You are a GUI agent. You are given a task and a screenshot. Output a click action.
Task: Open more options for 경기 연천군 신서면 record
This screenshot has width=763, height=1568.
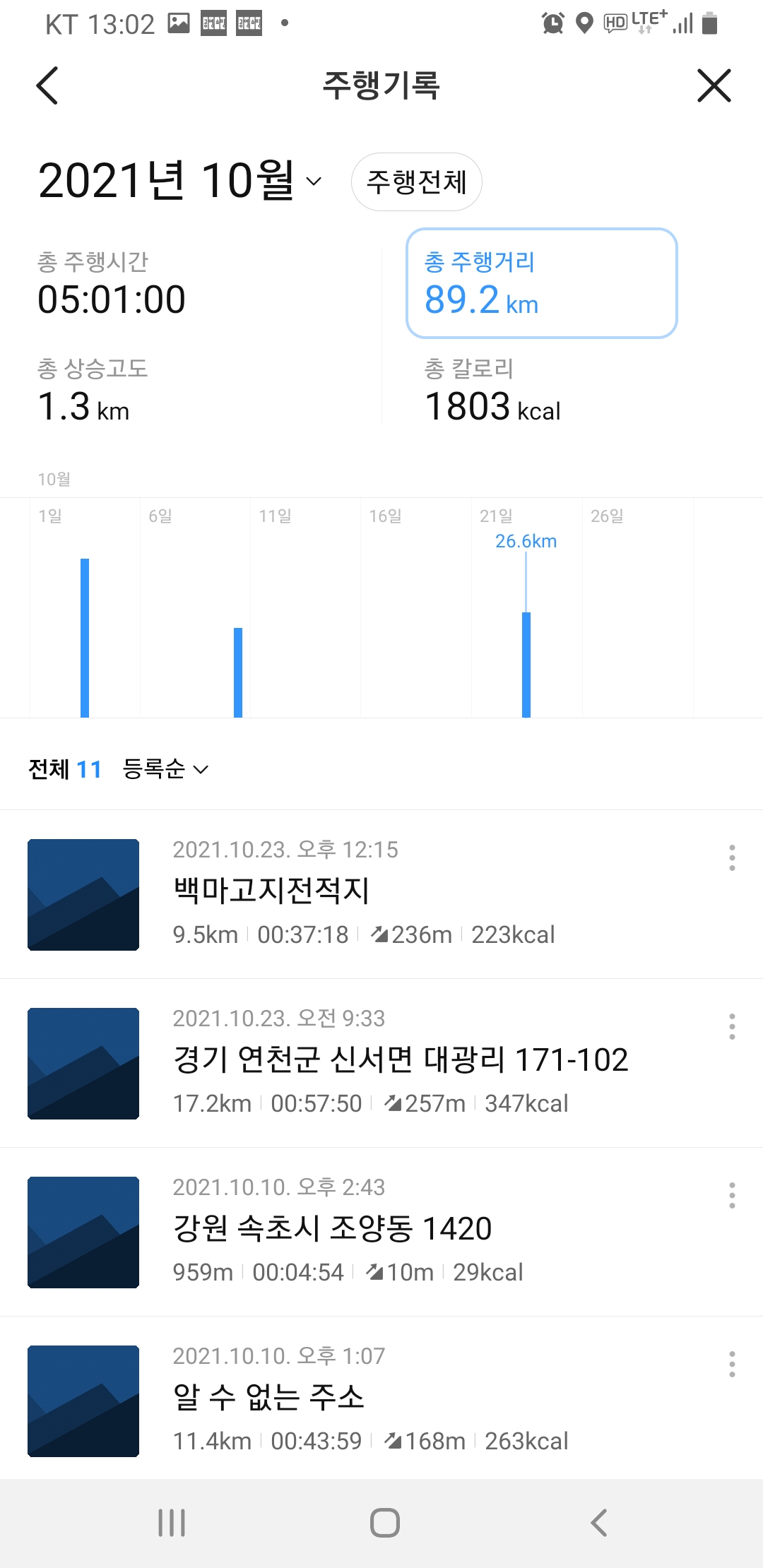732,1026
